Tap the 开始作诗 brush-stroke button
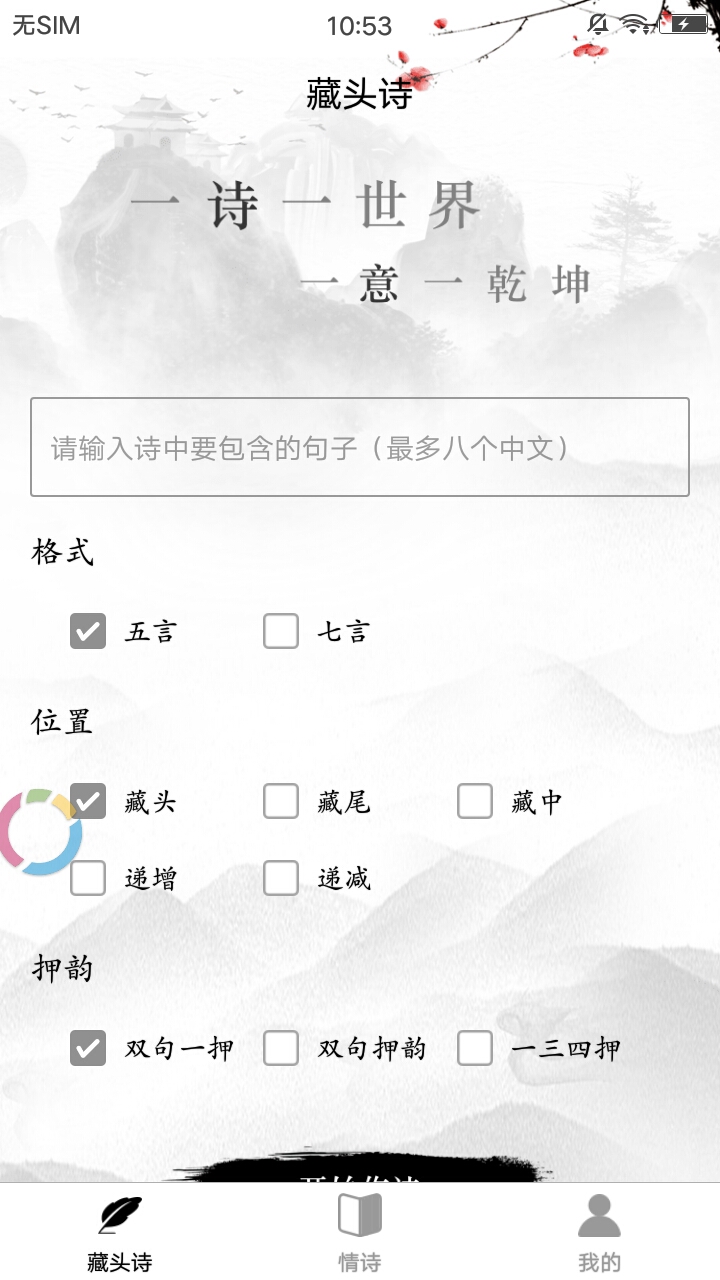 [360, 1172]
